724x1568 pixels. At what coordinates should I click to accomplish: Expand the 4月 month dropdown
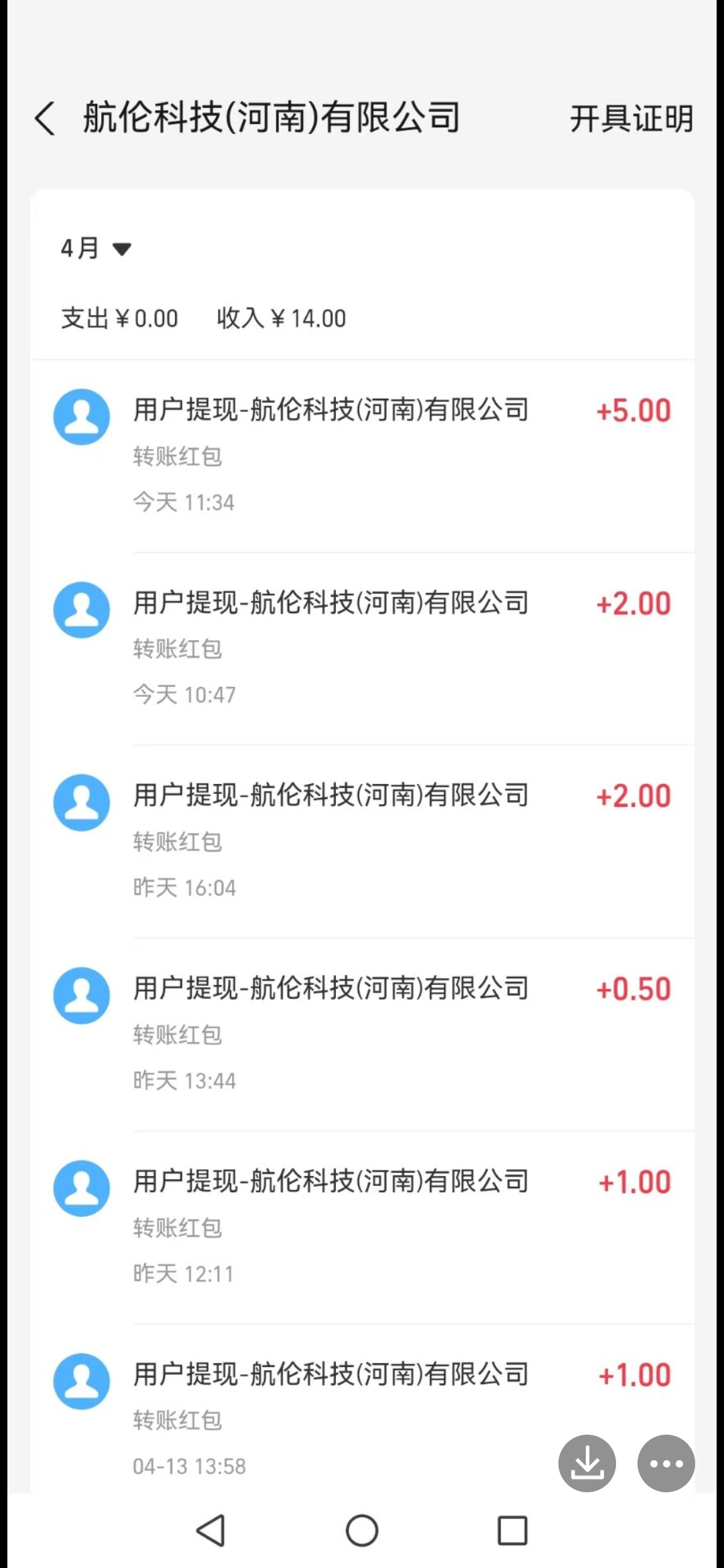coord(96,249)
